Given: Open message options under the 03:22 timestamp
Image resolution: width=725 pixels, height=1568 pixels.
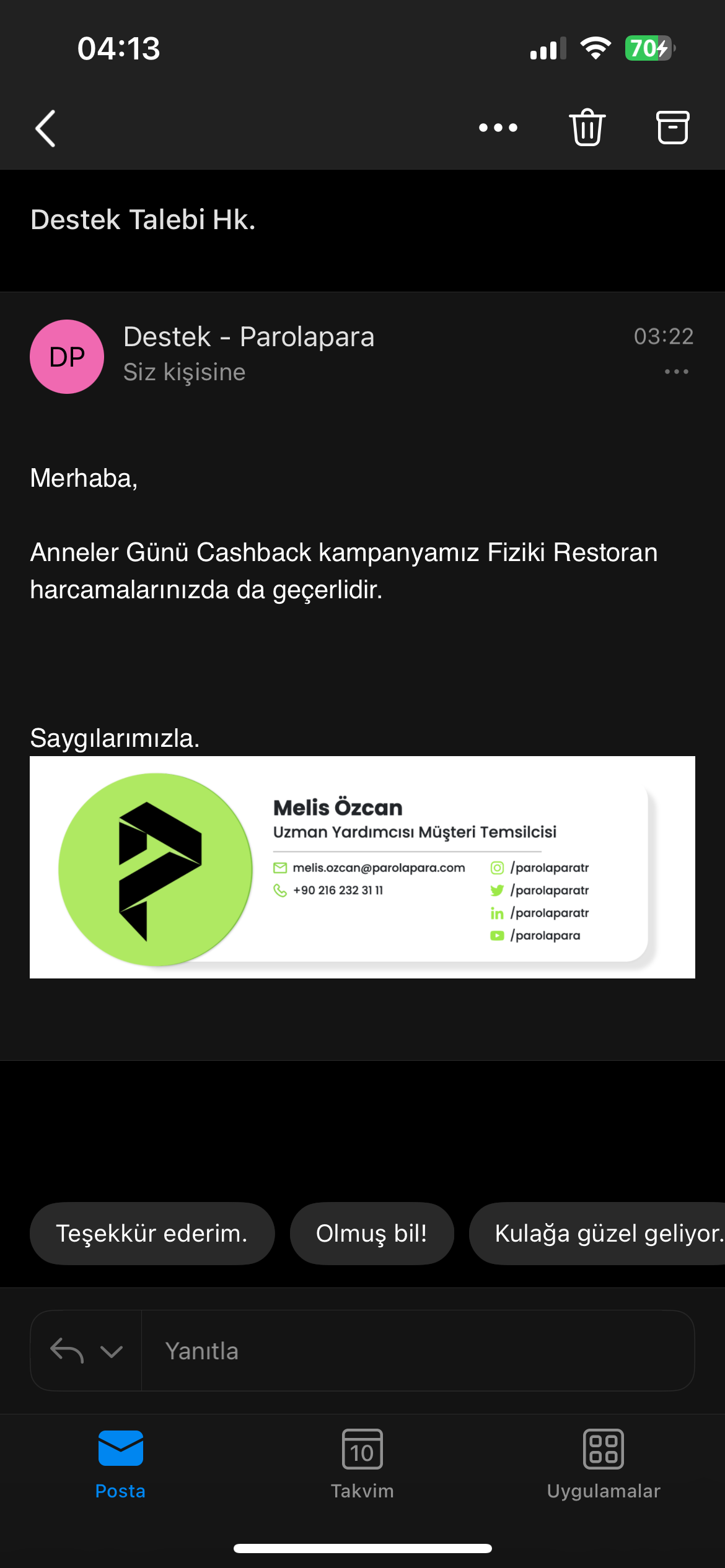Looking at the screenshot, I should coord(677,372).
